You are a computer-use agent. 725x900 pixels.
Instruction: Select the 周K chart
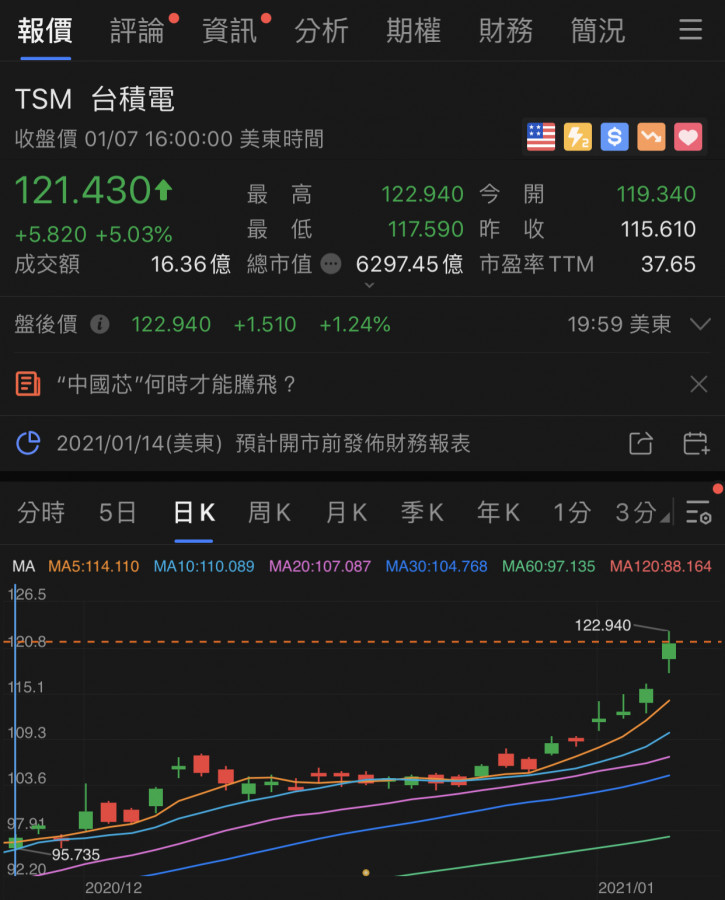pos(269,513)
